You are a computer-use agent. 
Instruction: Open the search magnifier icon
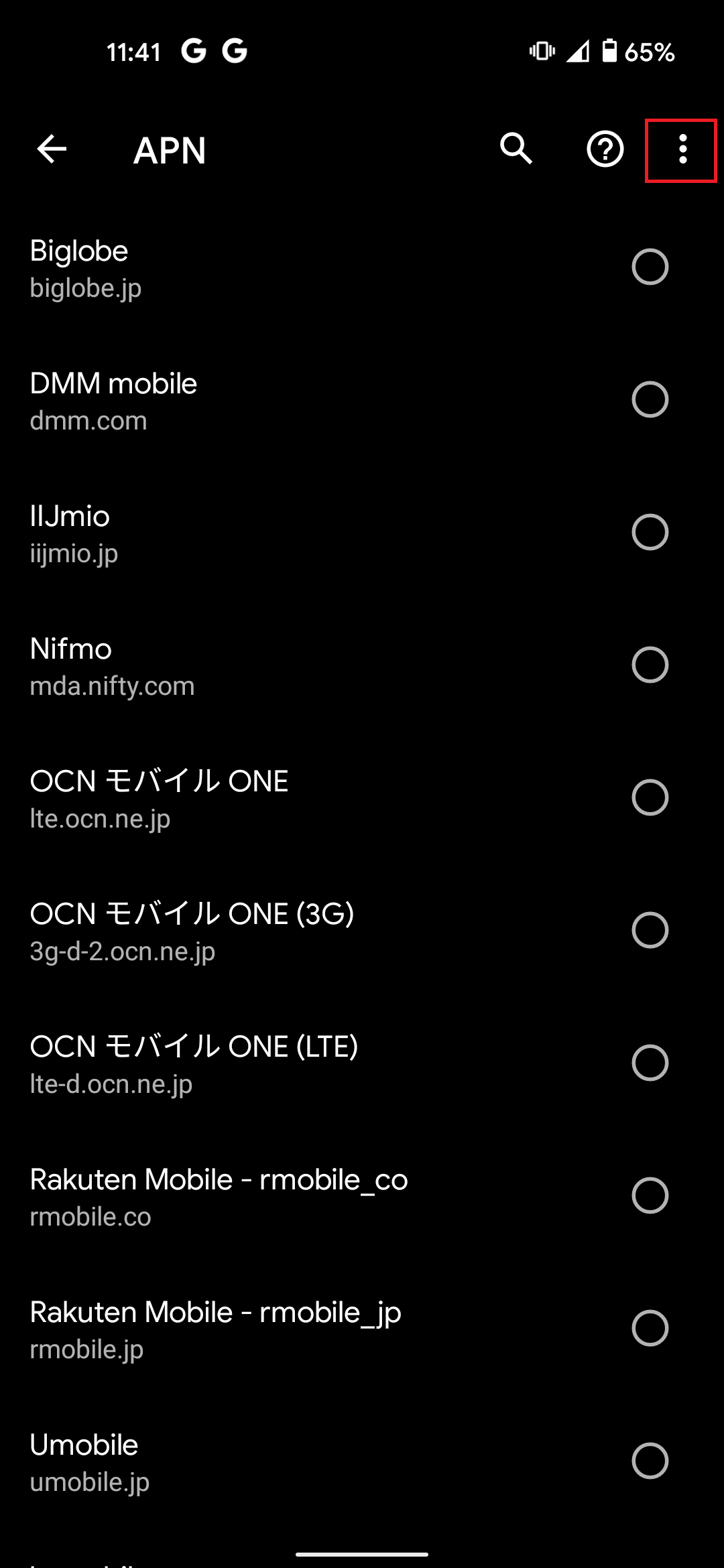coord(516,149)
